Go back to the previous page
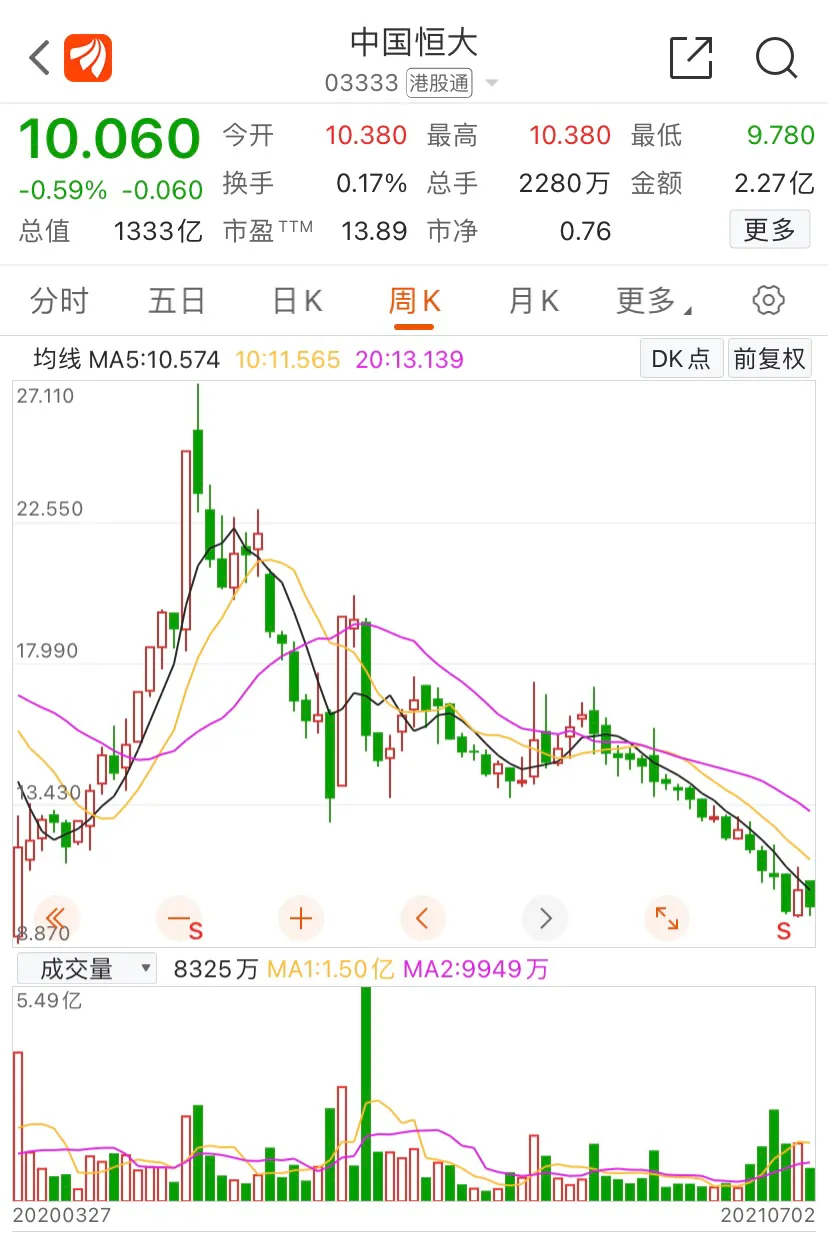Screen dimensions: 828x1234 39,58
